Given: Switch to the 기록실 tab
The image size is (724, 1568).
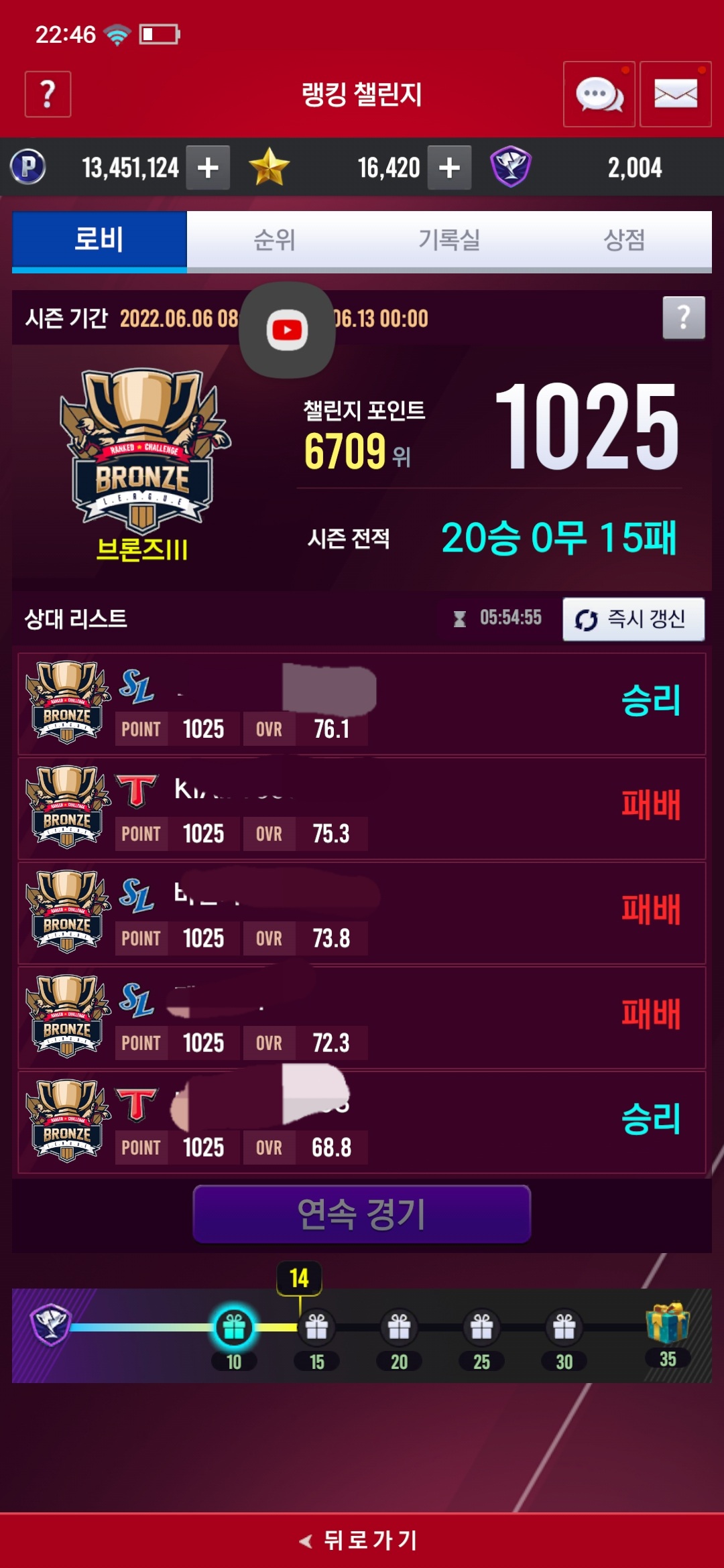Looking at the screenshot, I should (x=449, y=240).
